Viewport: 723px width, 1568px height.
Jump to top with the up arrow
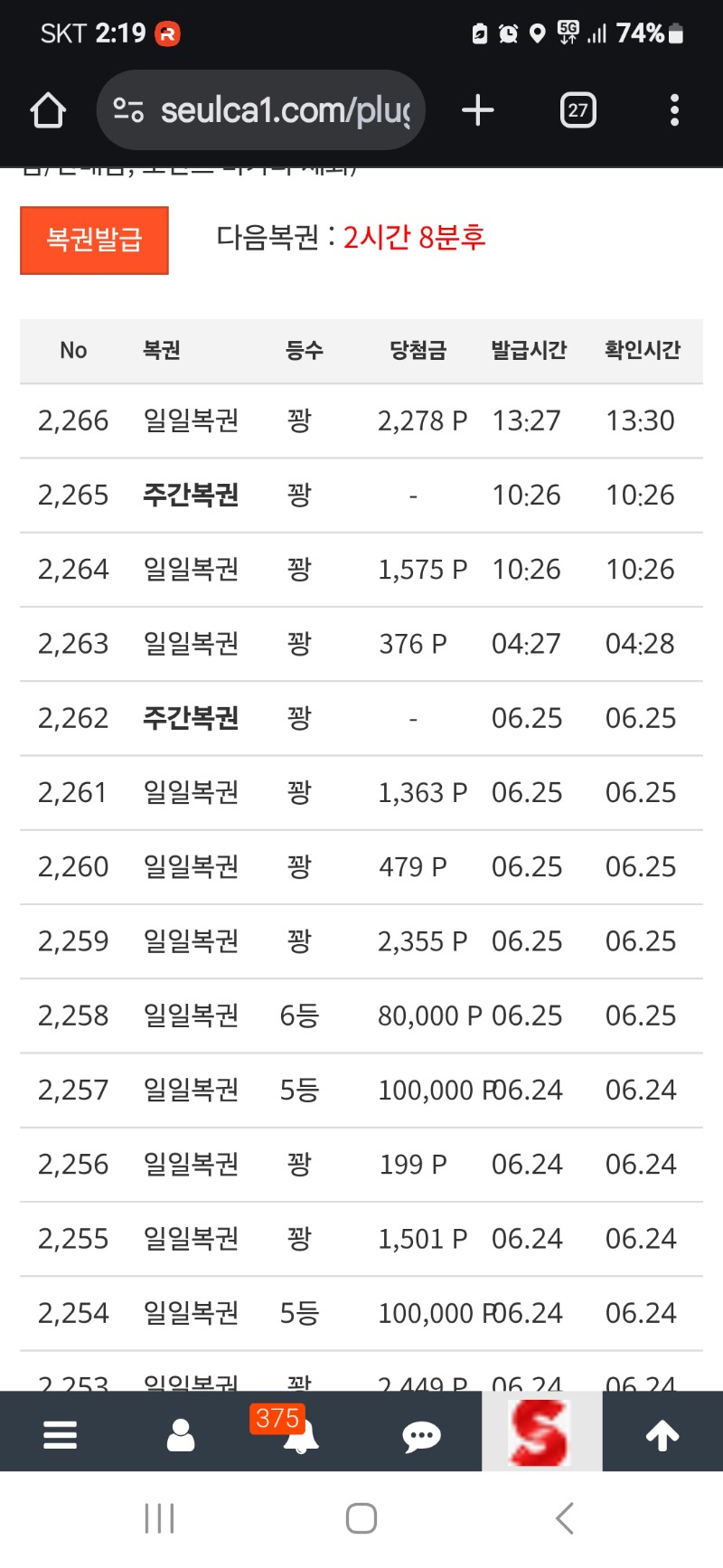(x=662, y=1435)
